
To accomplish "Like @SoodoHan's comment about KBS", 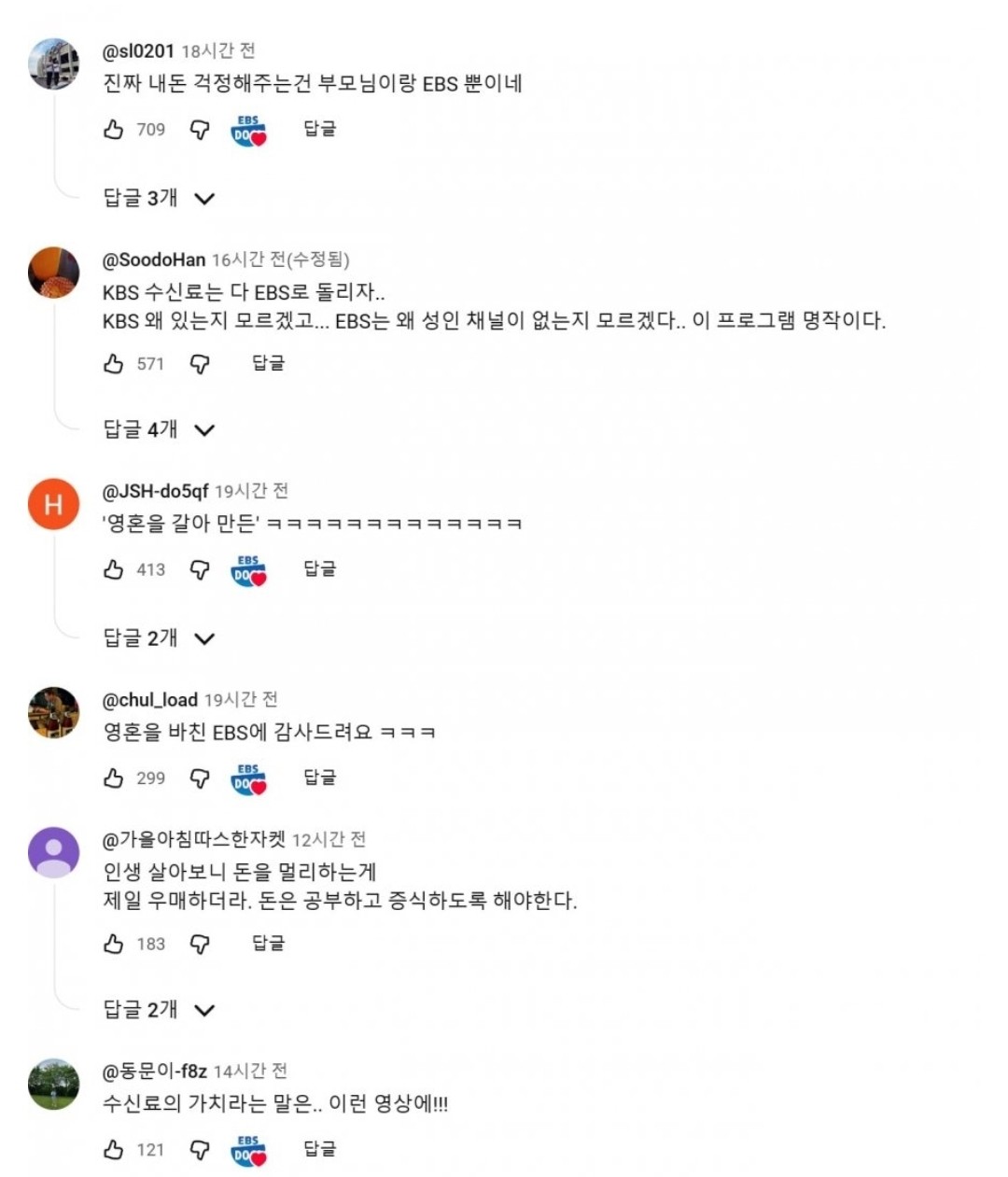I will pos(114,364).
